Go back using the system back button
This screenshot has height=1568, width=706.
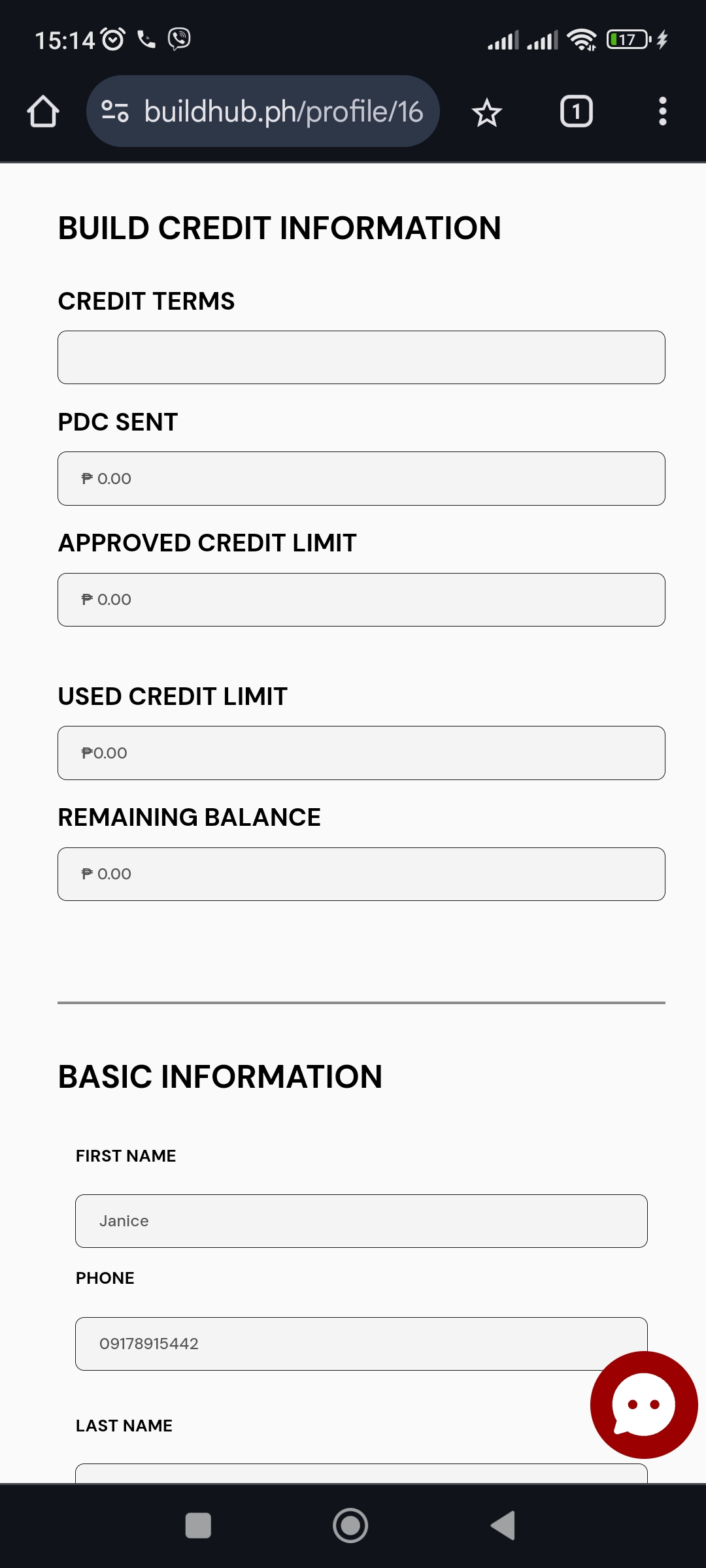(503, 1526)
